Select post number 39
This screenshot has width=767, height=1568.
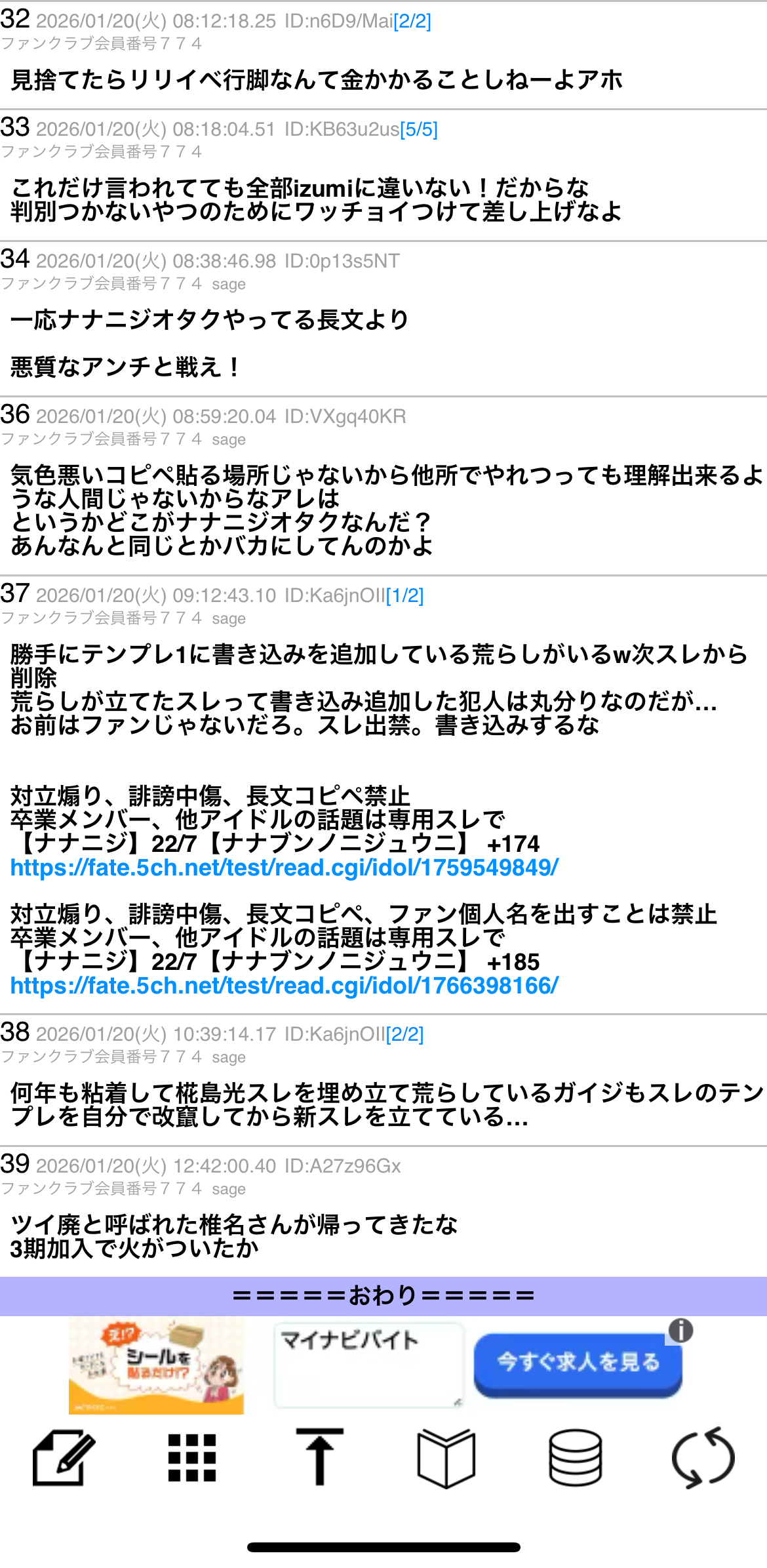coord(15,1164)
